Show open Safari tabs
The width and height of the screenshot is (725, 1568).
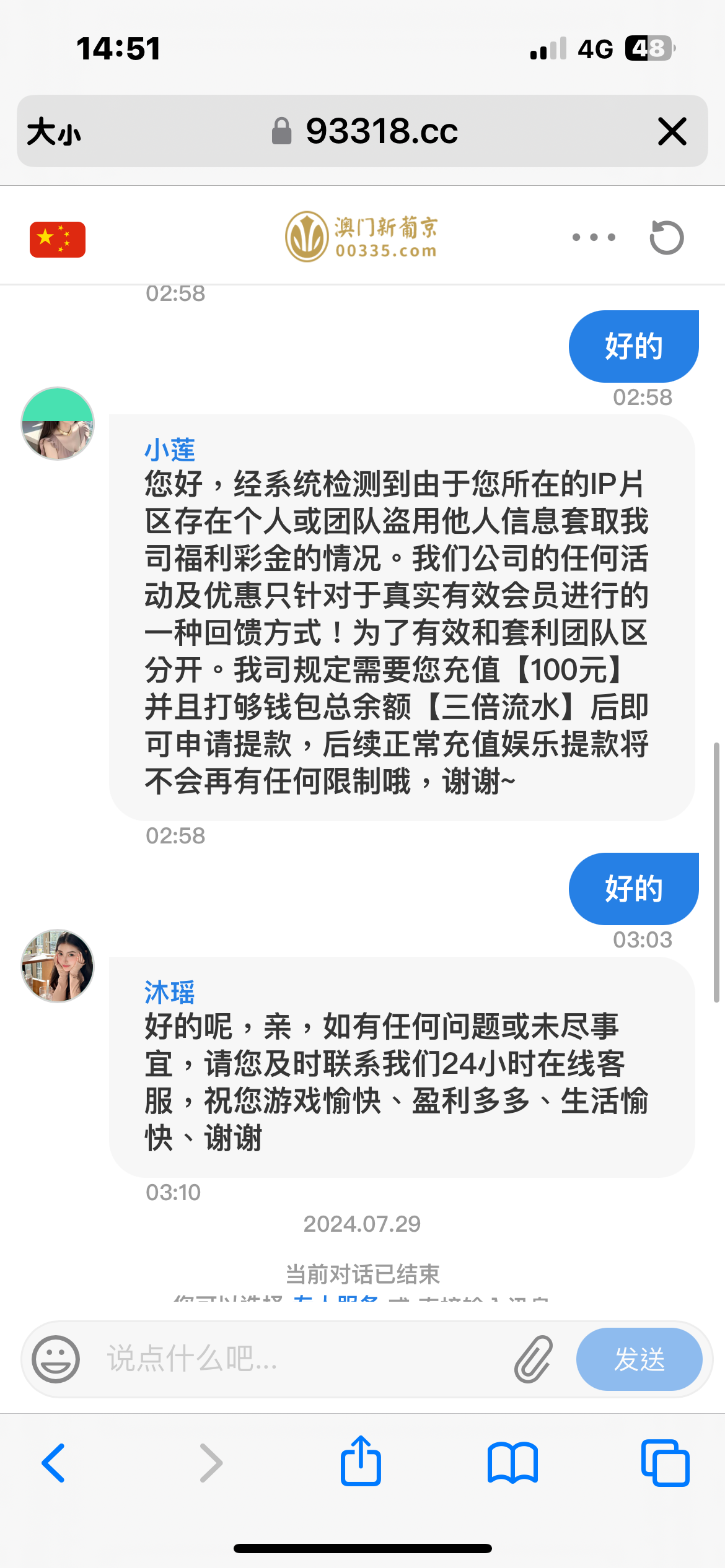[x=665, y=1463]
